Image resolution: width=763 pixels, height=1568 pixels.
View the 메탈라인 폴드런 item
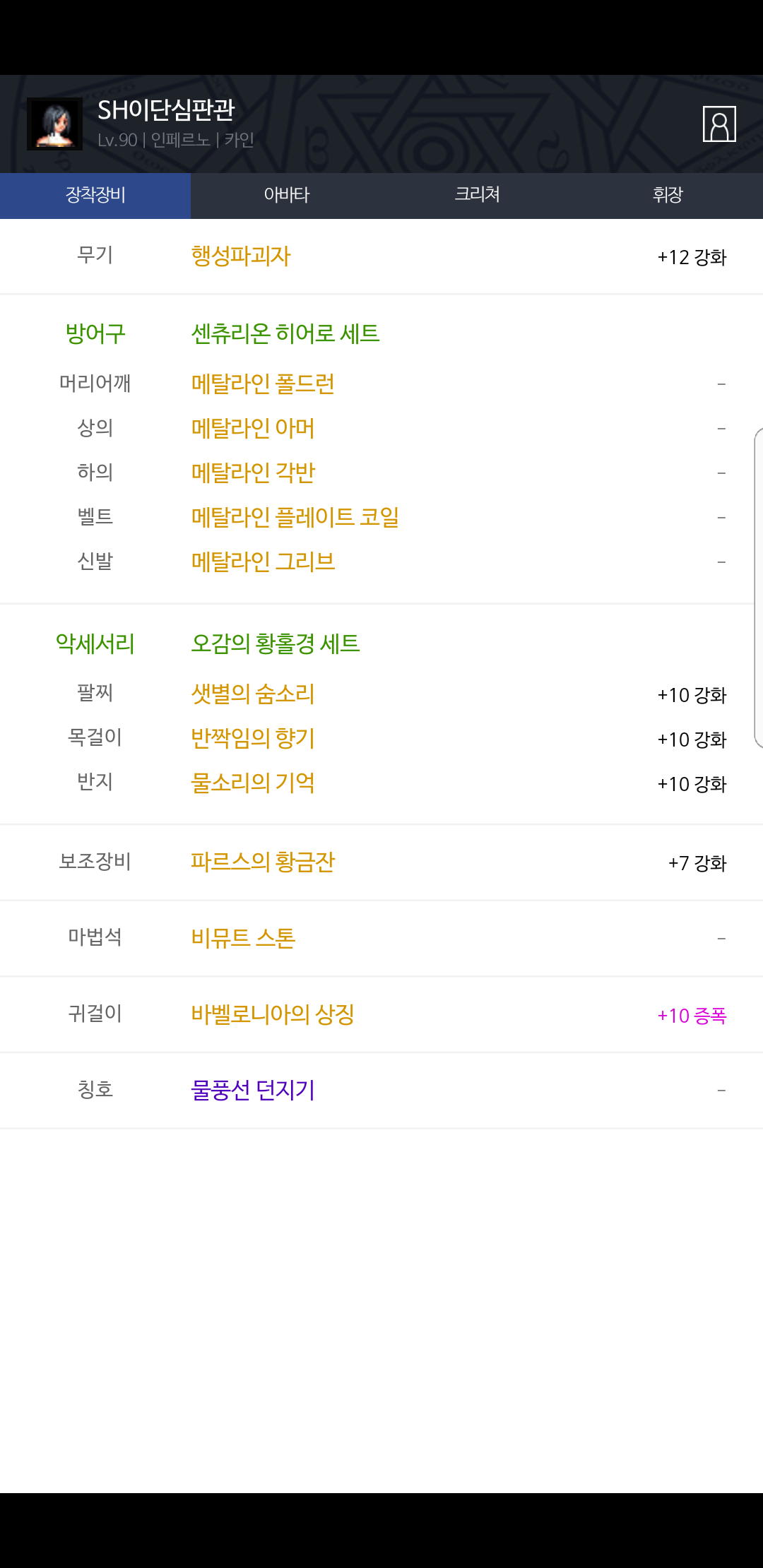(x=263, y=384)
